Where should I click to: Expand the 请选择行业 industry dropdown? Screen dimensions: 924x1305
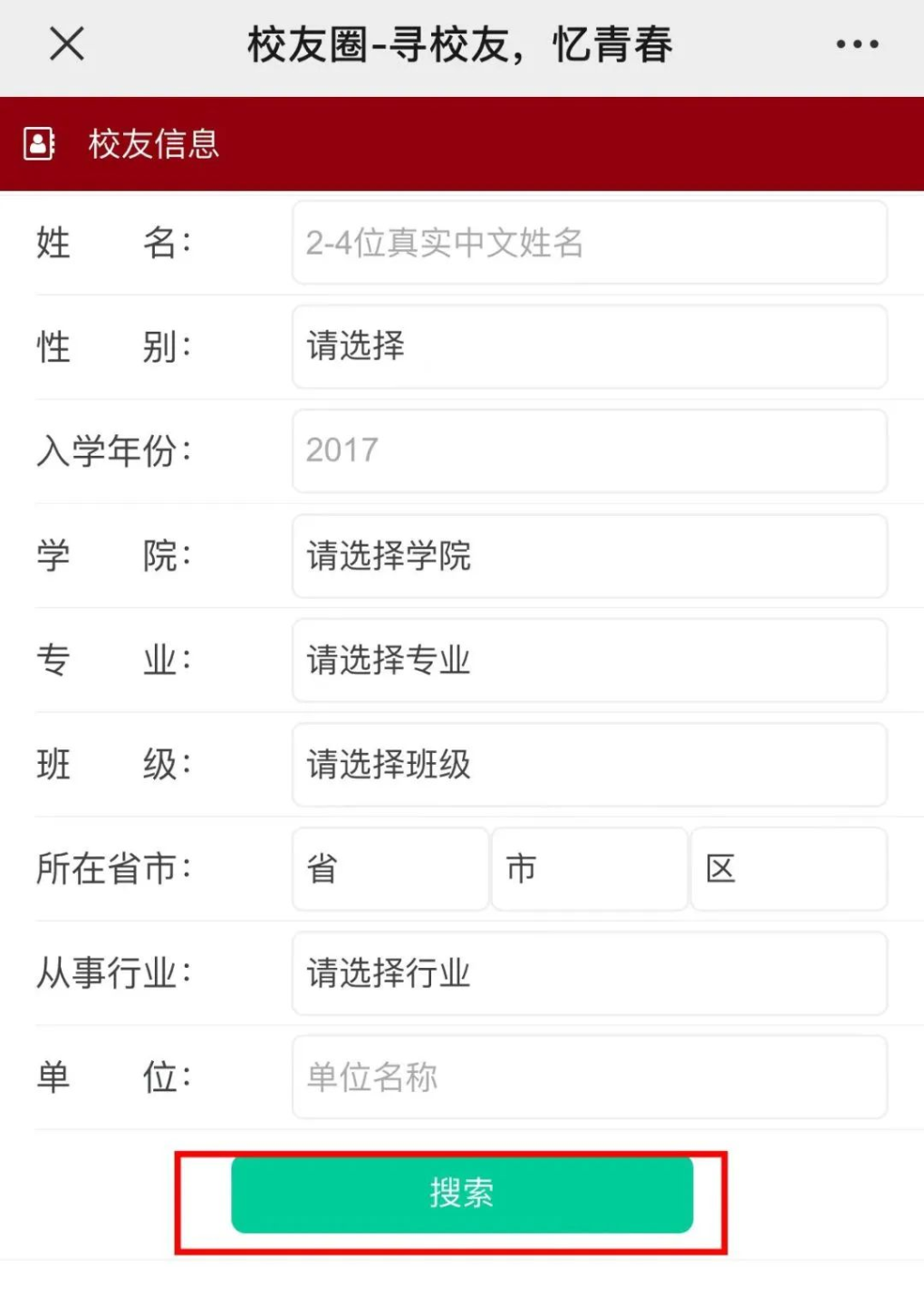tap(589, 972)
